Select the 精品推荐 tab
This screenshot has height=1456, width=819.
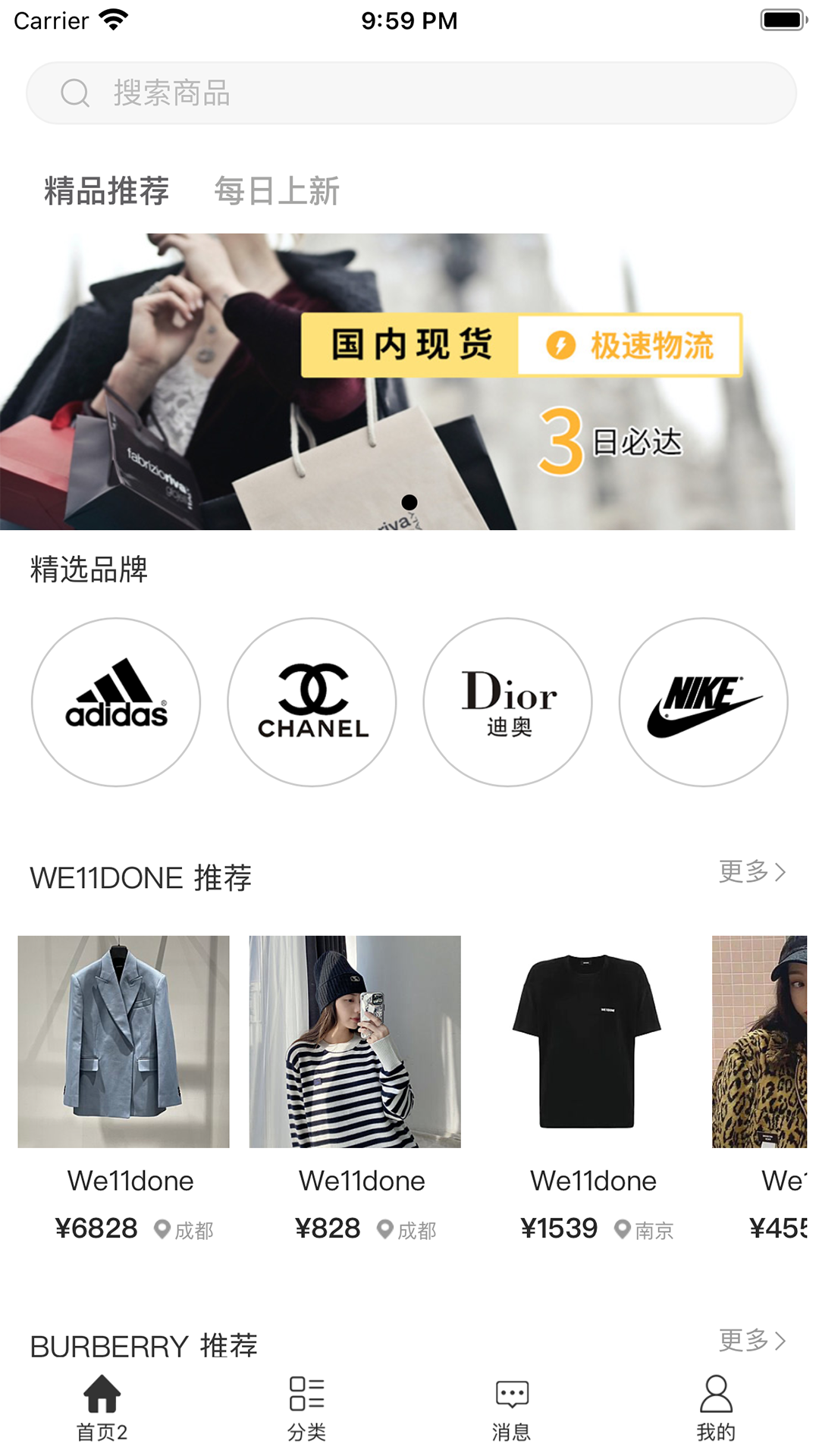pyautogui.click(x=107, y=191)
